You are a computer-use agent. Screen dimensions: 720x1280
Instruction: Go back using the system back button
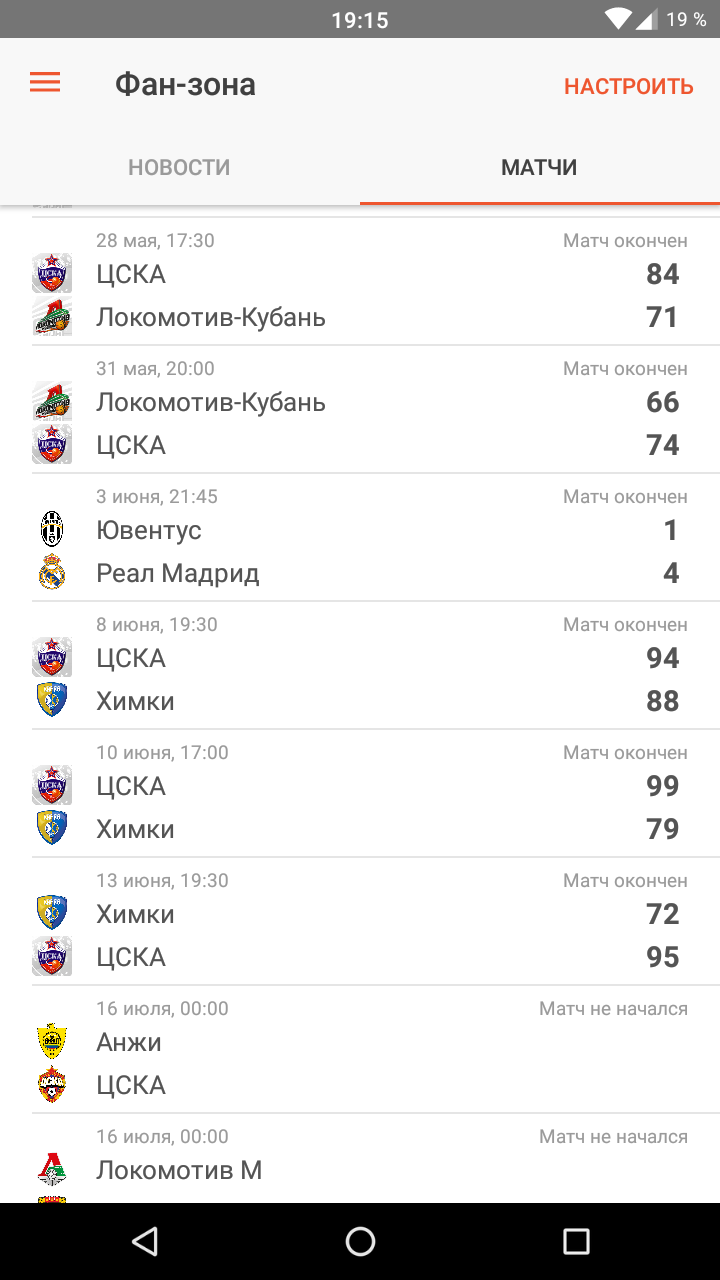145,1241
